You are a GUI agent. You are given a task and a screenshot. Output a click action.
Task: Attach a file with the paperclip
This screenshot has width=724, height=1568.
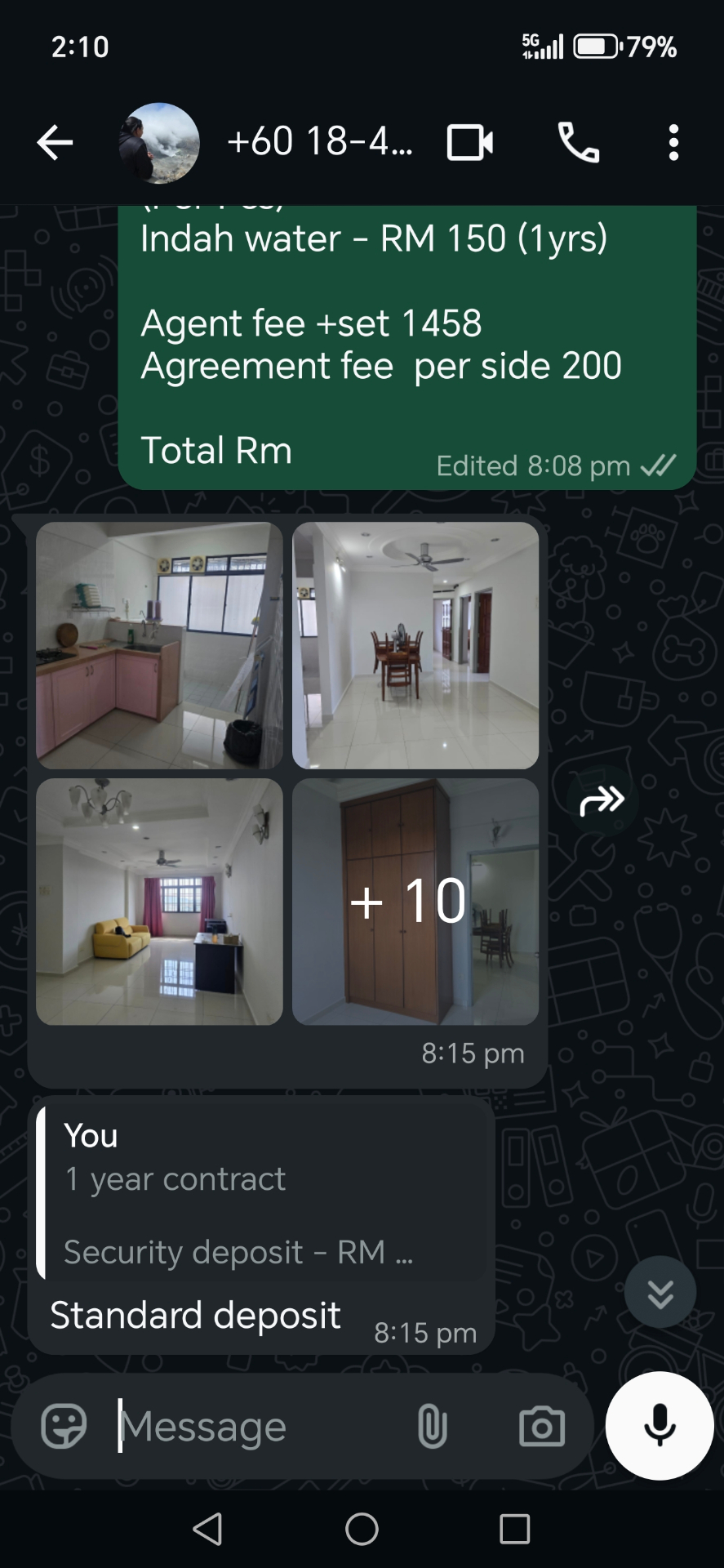(x=432, y=1426)
